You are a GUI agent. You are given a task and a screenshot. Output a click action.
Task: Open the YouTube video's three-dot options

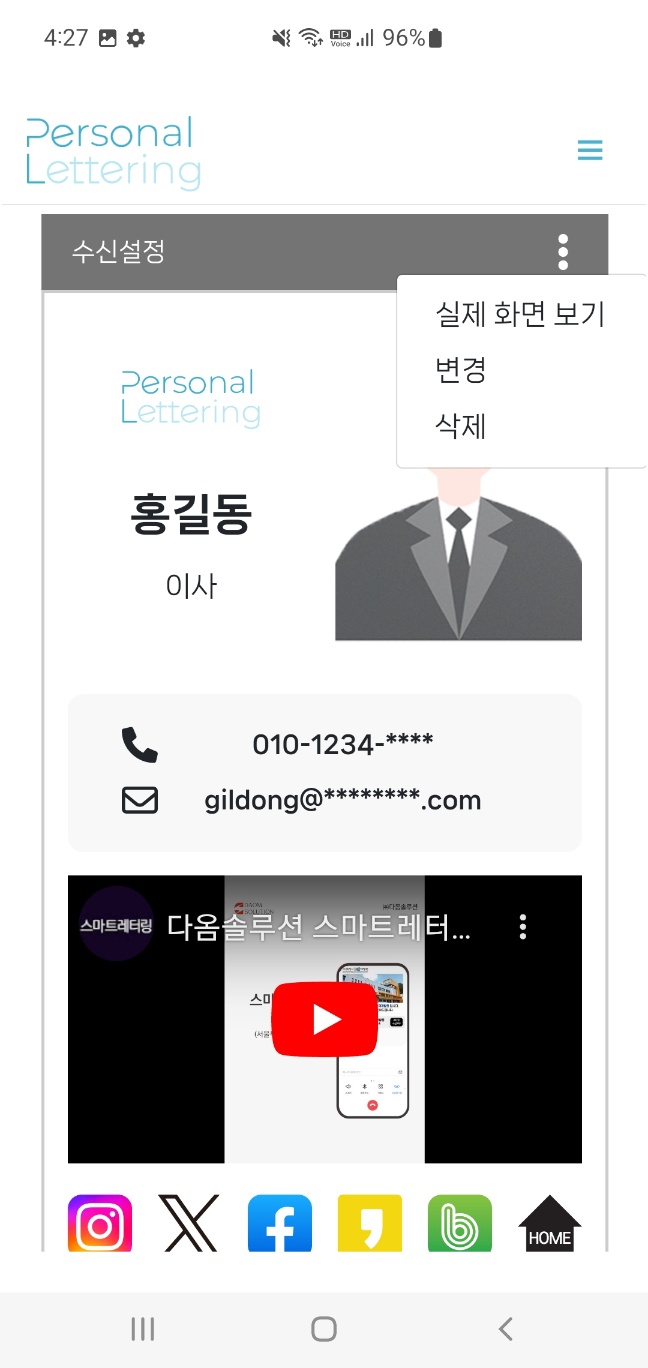(x=522, y=927)
